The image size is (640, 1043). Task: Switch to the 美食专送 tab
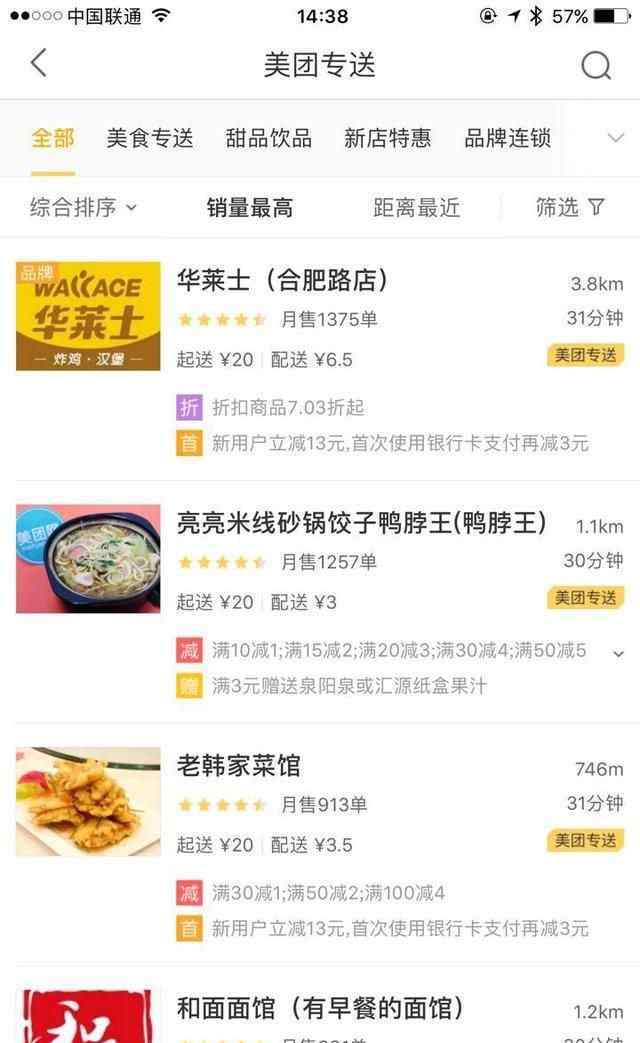coord(150,138)
